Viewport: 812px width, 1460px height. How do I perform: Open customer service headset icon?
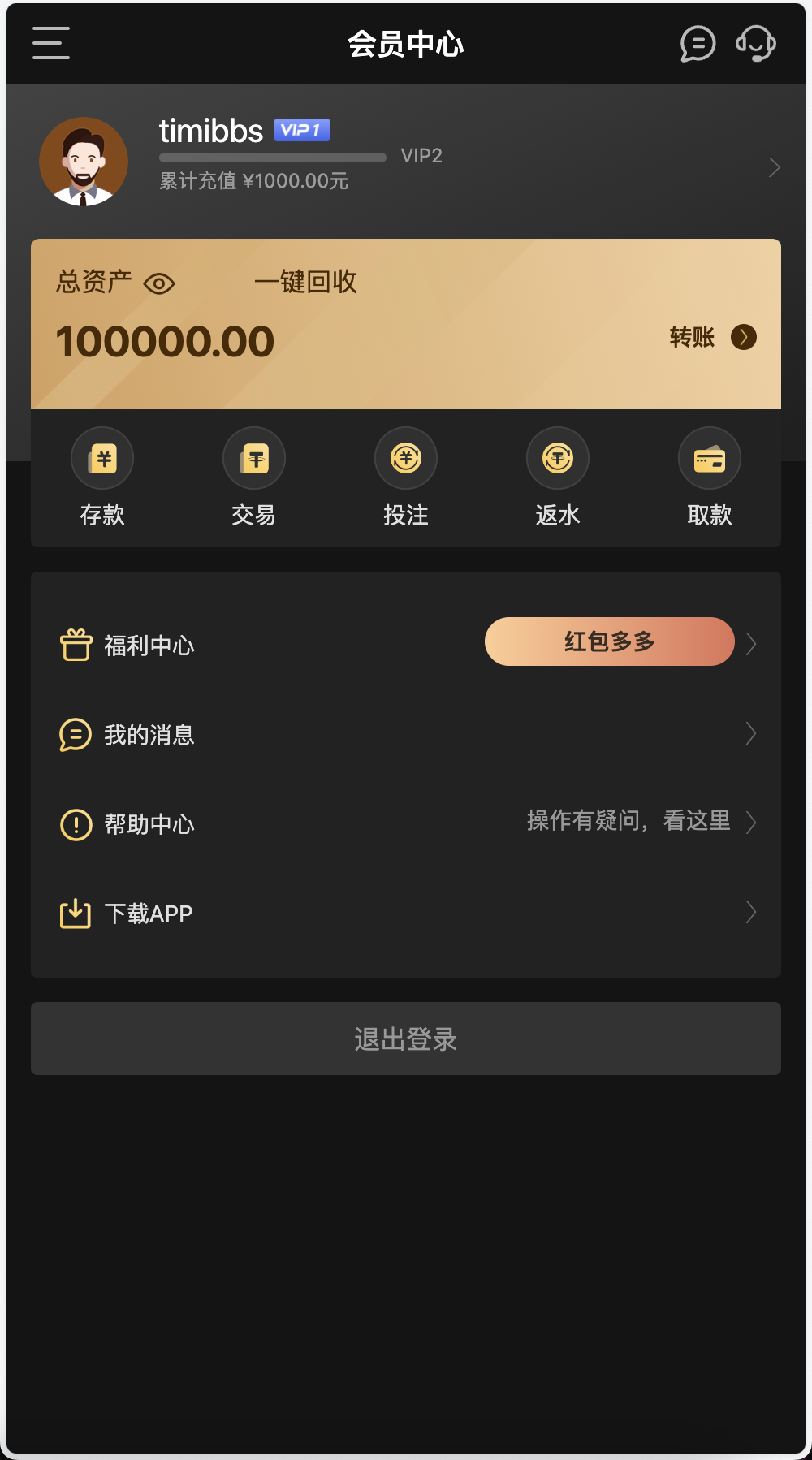[x=754, y=44]
